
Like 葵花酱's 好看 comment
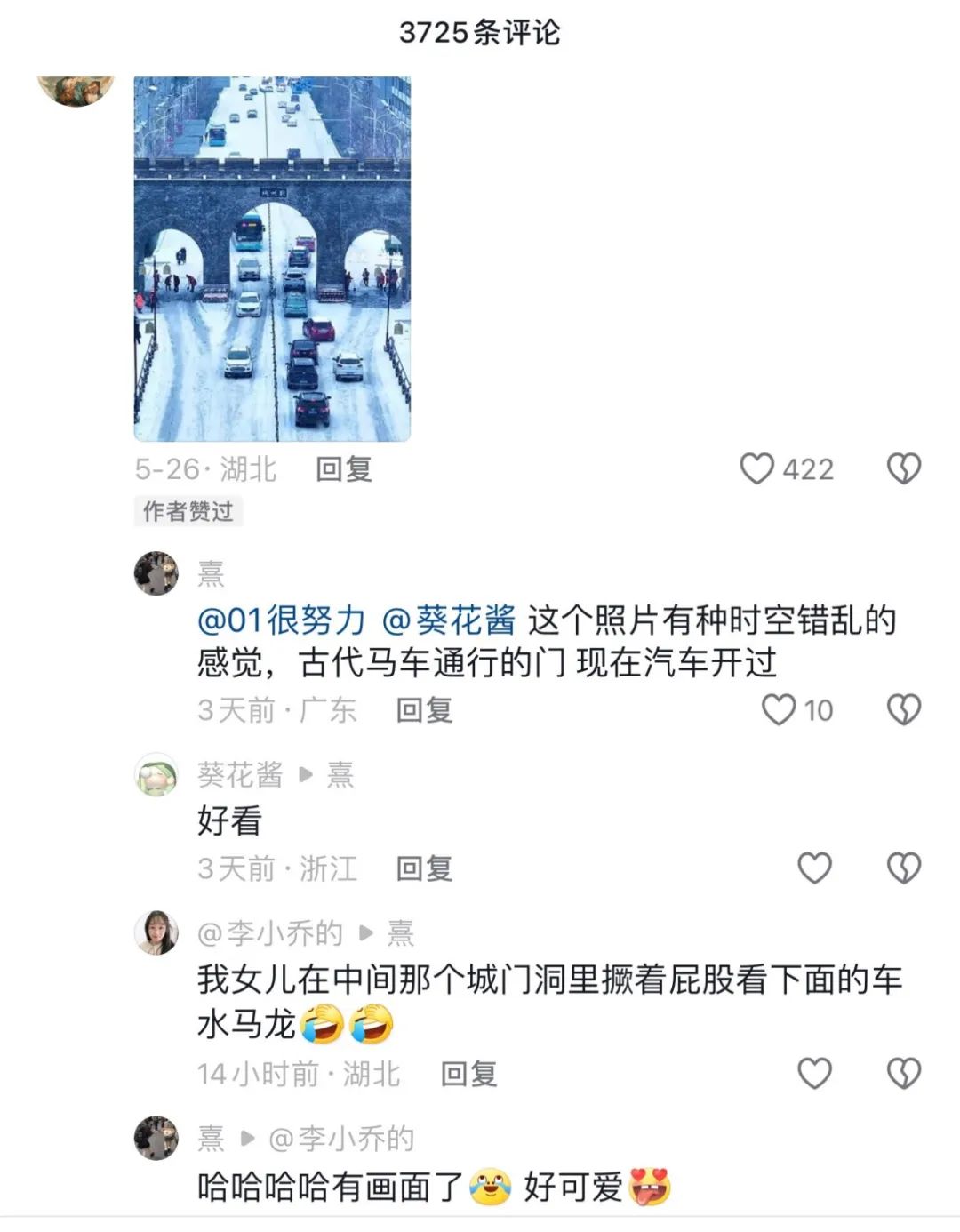point(814,868)
